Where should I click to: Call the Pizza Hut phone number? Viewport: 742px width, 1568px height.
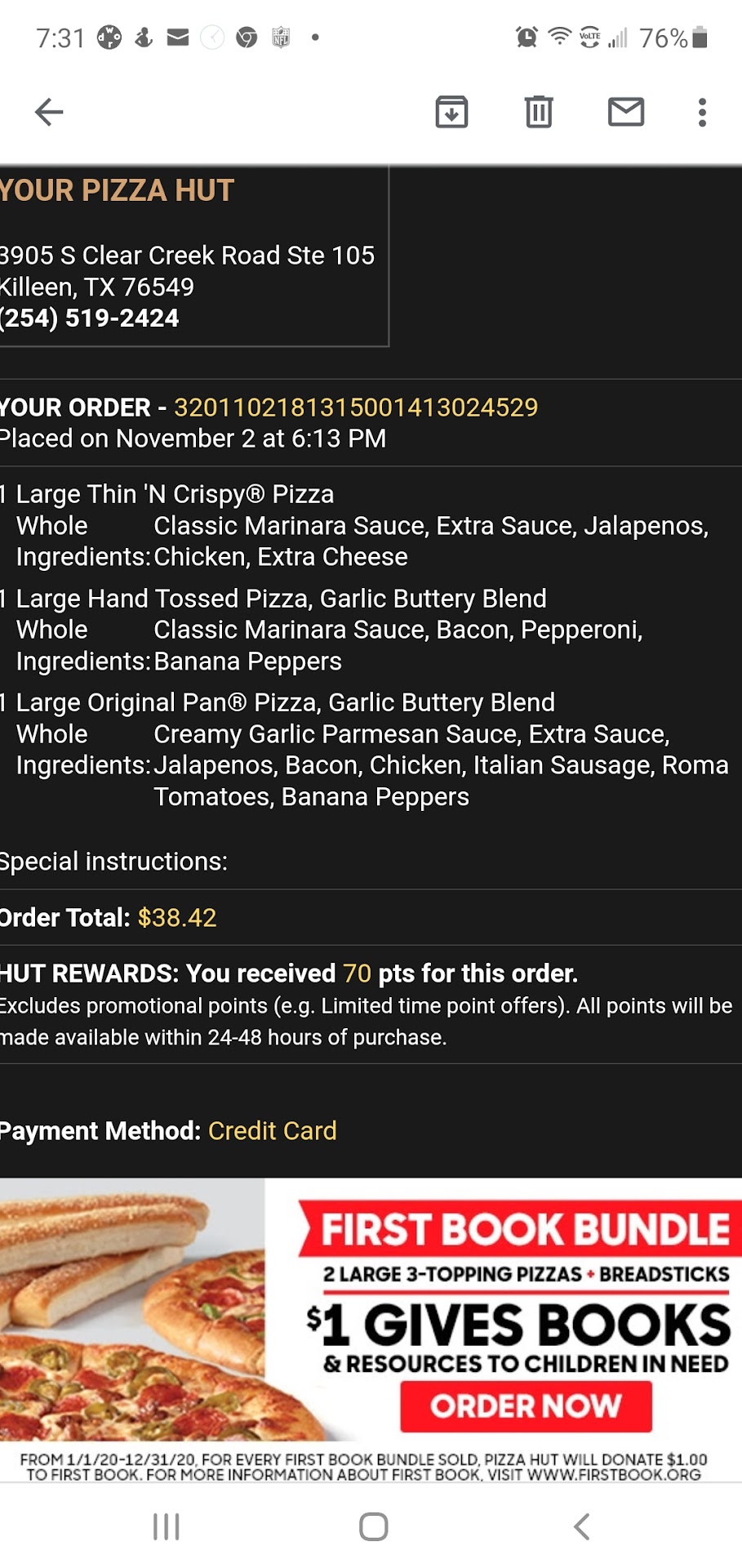click(x=90, y=318)
